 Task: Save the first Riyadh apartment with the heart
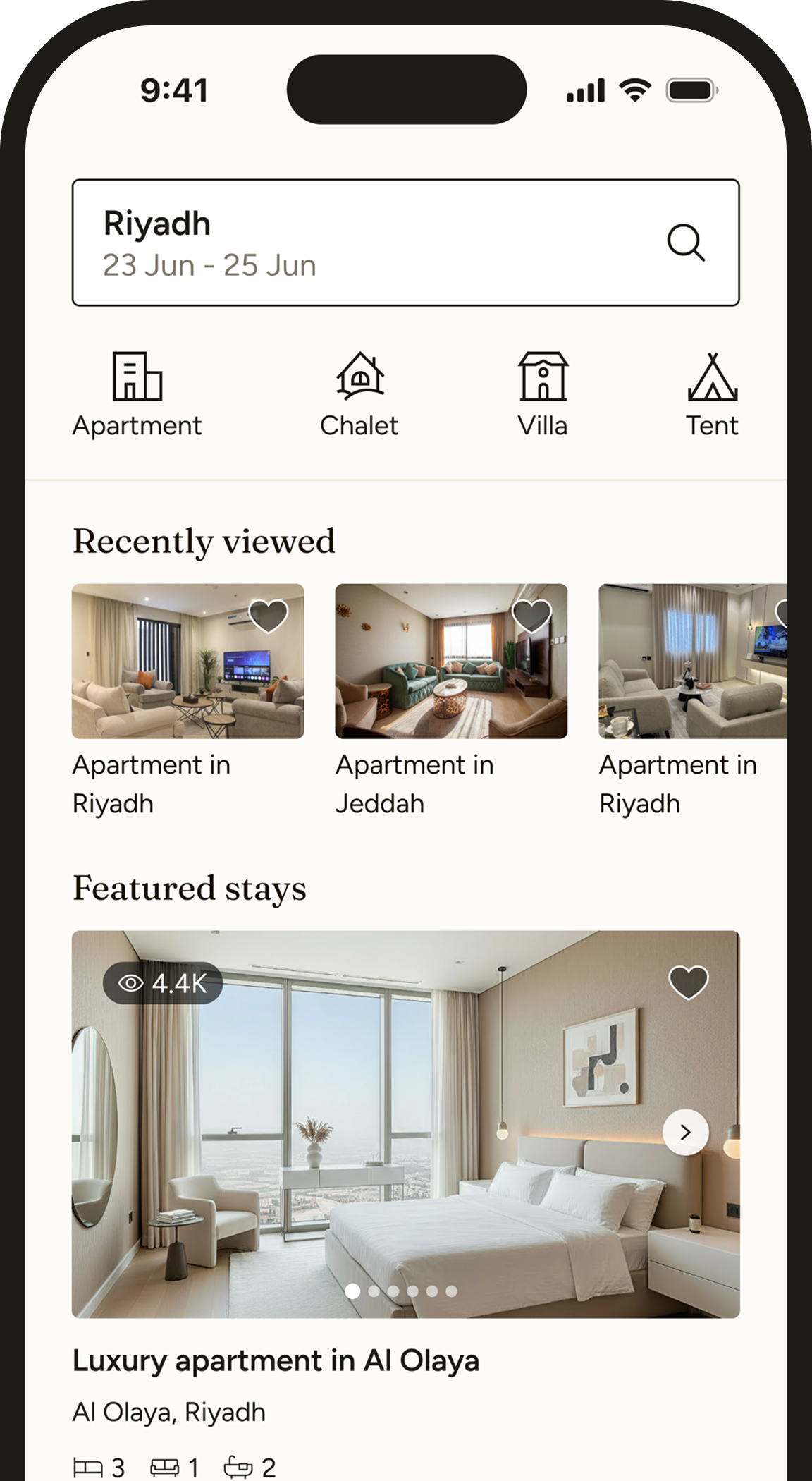coord(269,616)
